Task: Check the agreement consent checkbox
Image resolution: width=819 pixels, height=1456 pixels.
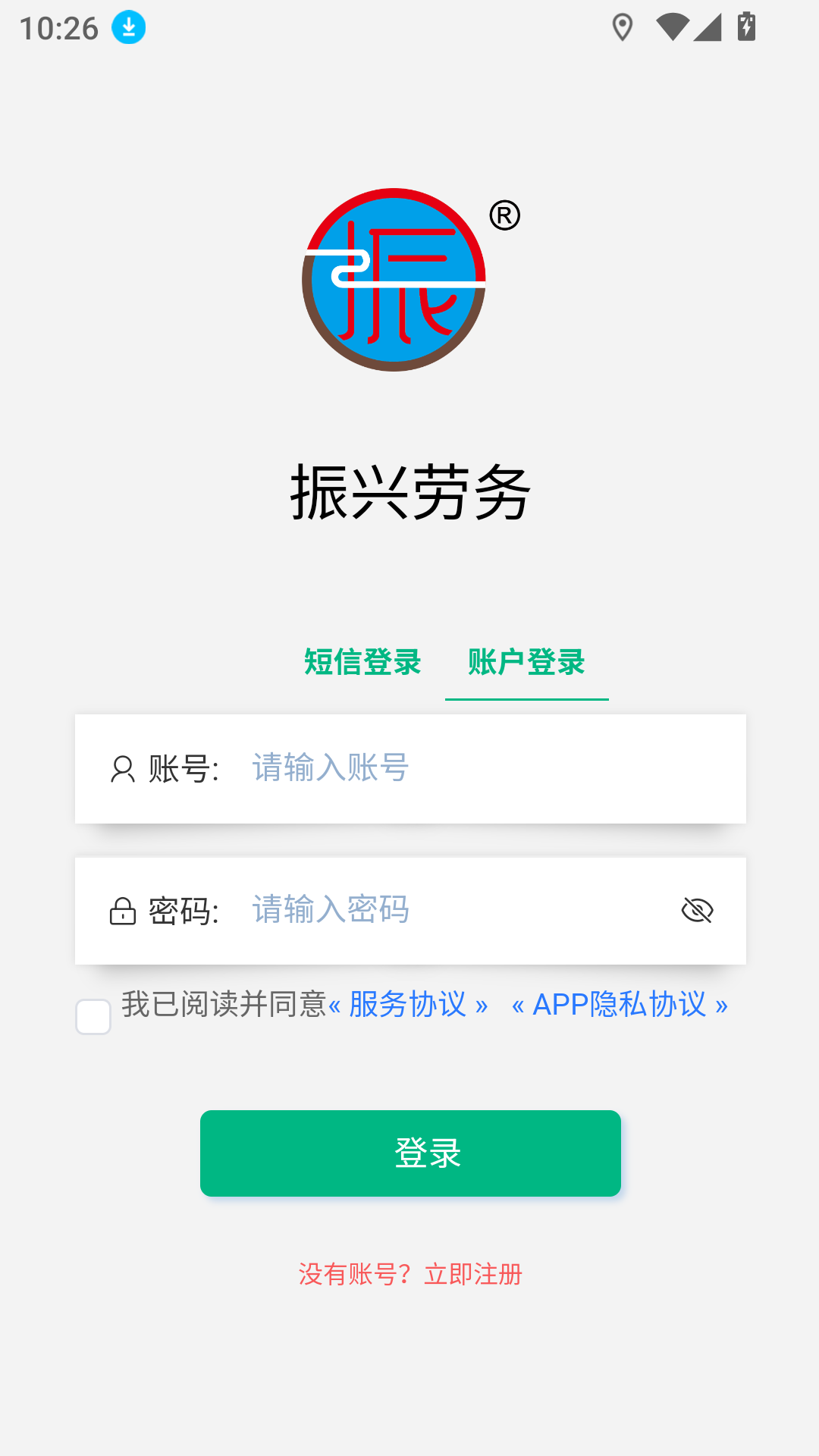Action: [93, 1017]
